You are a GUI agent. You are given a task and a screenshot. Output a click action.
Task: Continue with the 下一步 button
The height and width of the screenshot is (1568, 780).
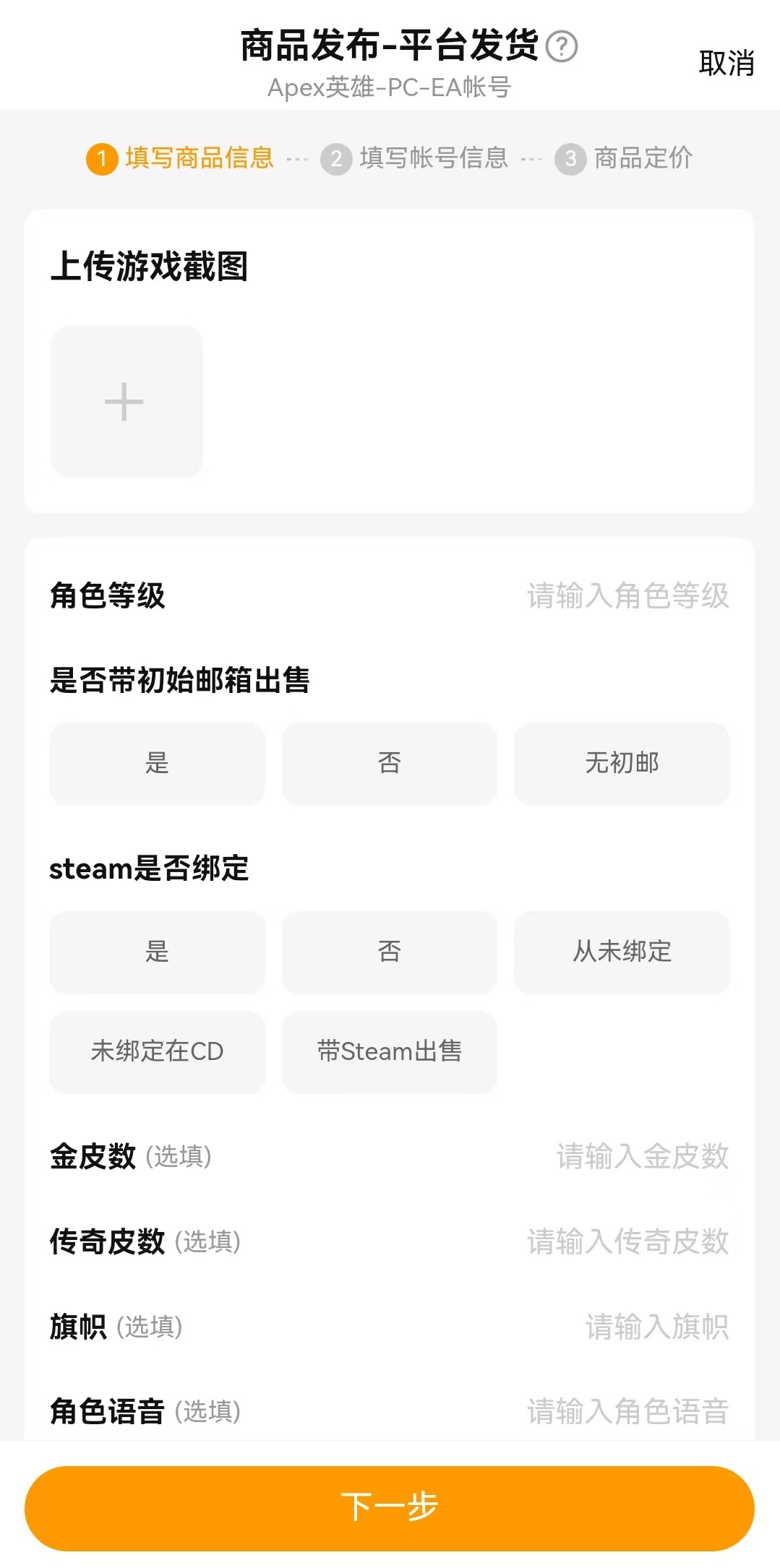click(x=390, y=1508)
